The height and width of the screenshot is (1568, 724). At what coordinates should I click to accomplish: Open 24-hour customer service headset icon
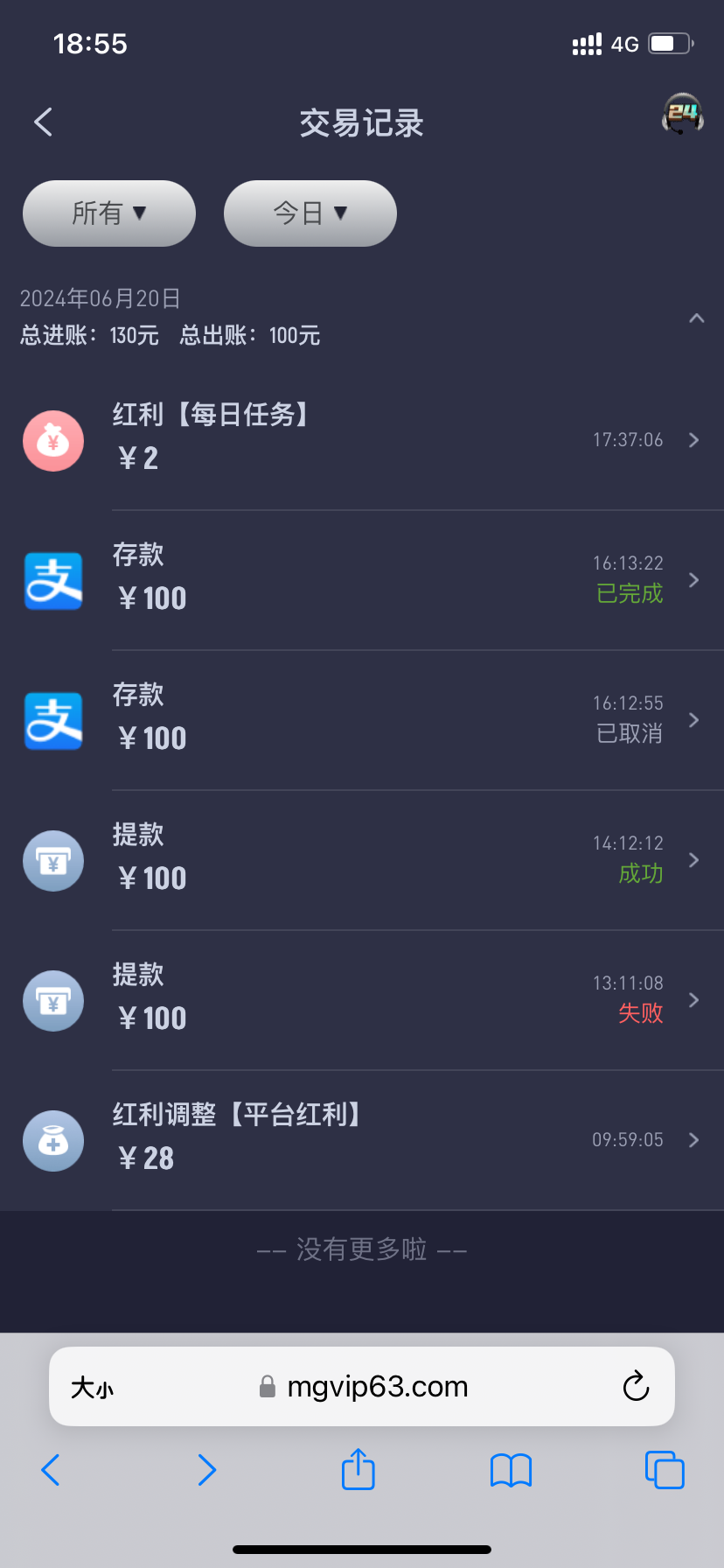pos(683,115)
